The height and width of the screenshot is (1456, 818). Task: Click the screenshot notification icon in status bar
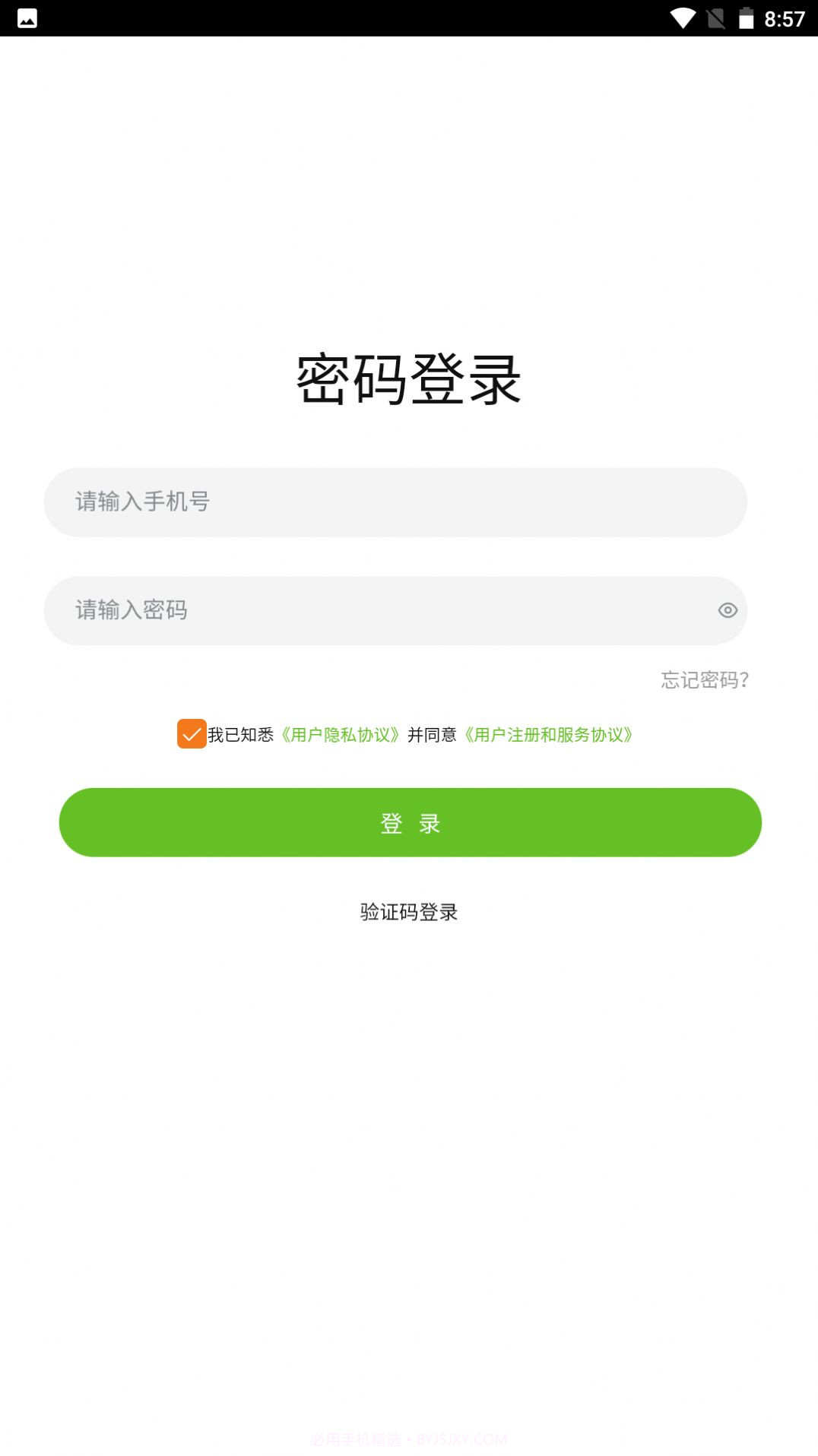(x=27, y=18)
